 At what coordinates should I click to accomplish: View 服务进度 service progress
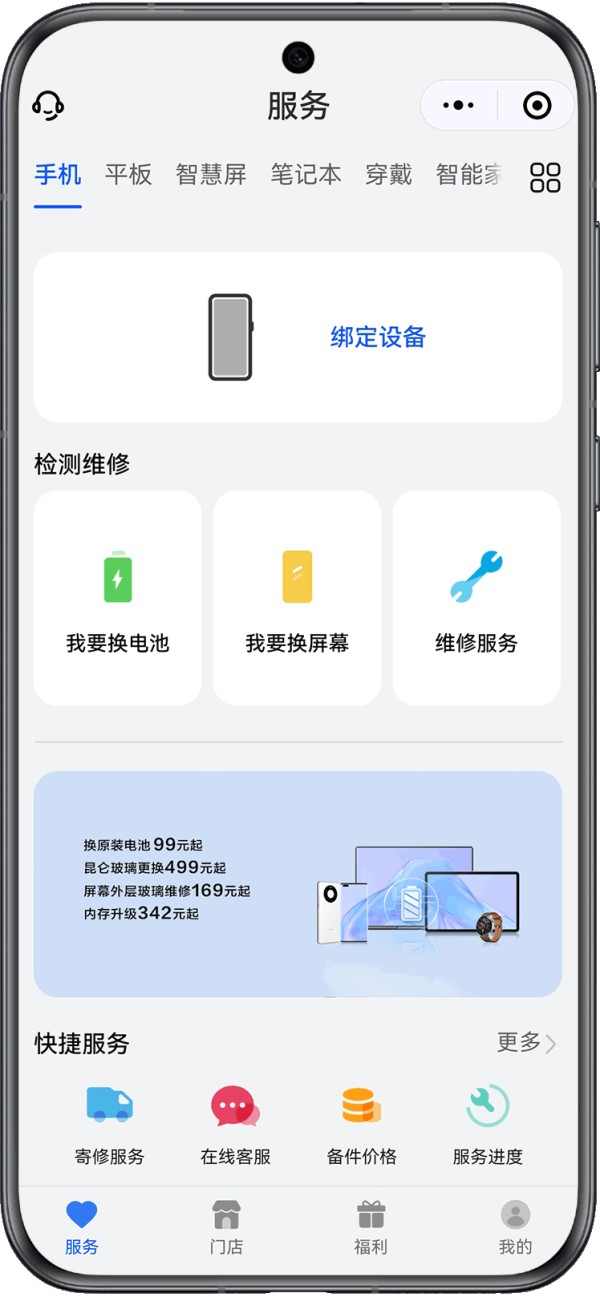[x=488, y=1125]
